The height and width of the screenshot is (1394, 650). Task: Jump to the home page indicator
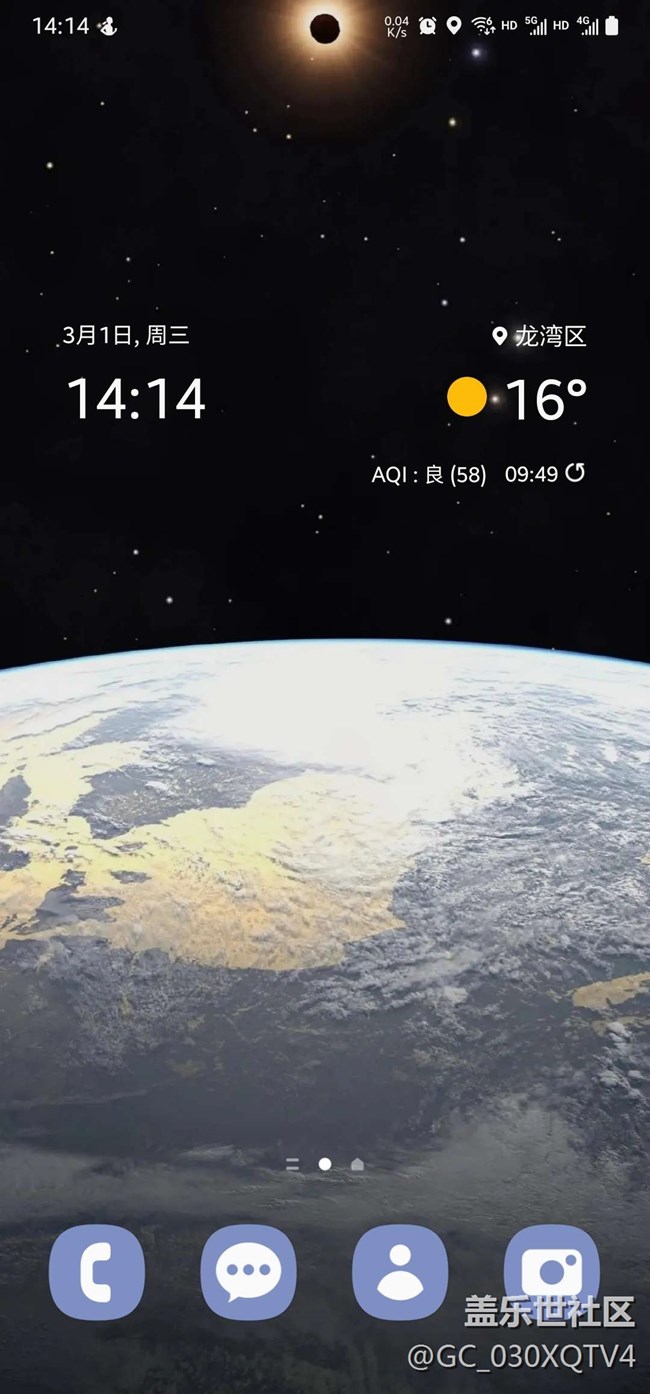pos(357,1164)
